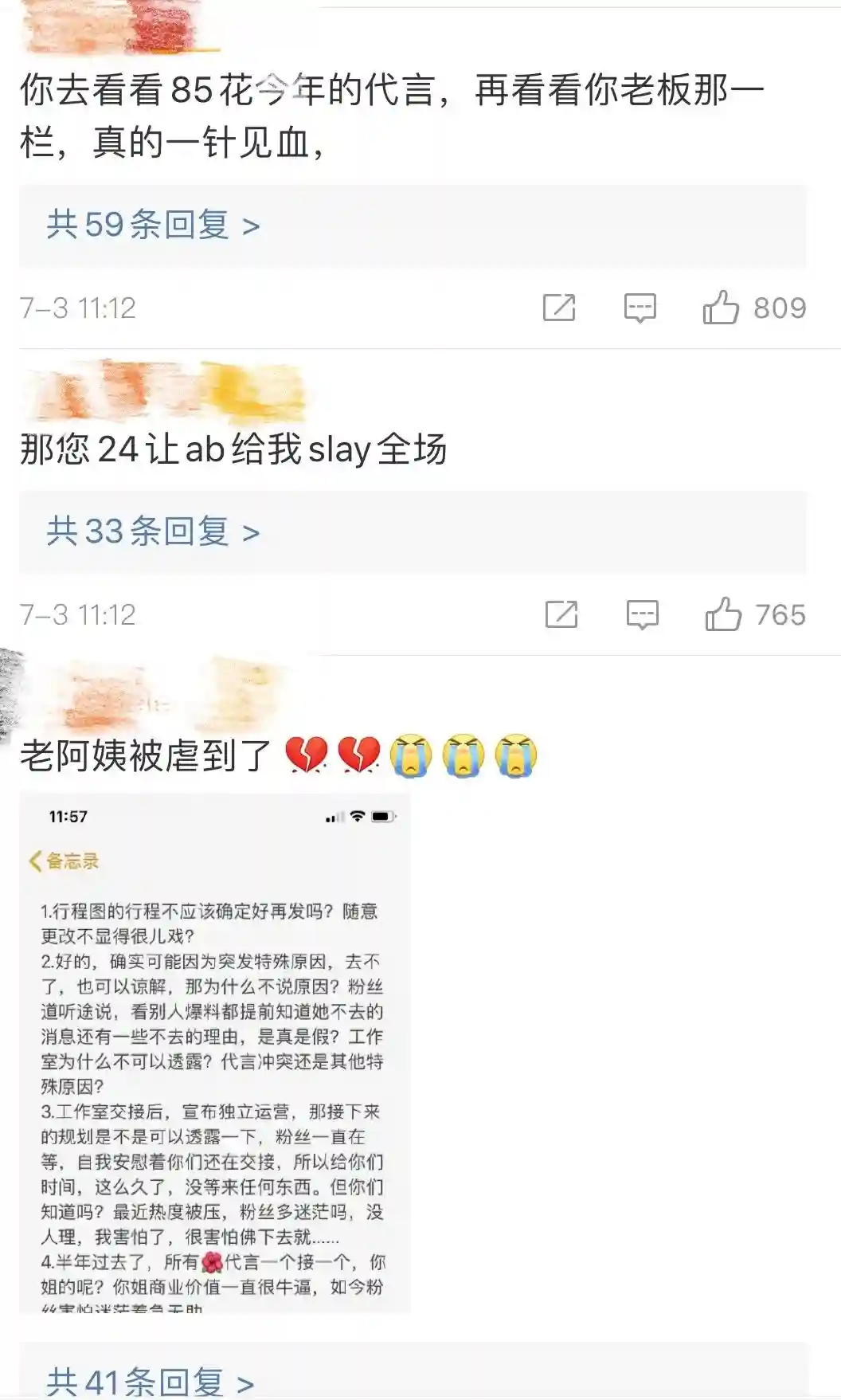Open the attached 备忘录 note image

pyautogui.click(x=215, y=1053)
